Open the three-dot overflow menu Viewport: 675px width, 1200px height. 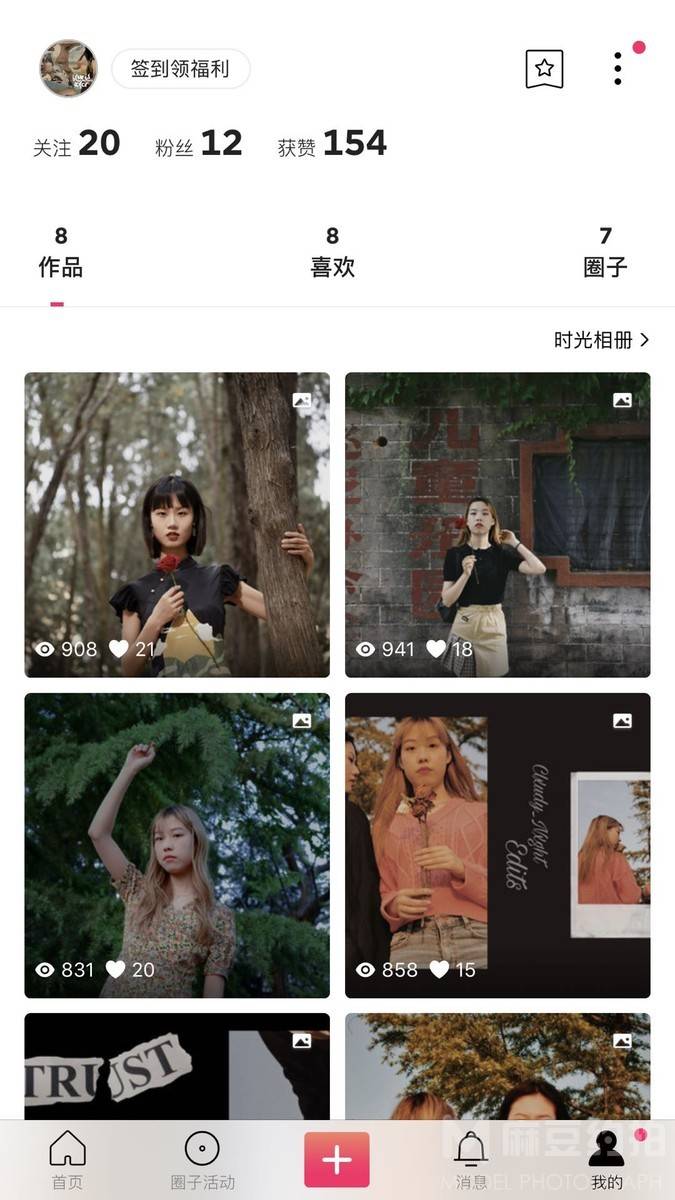point(618,68)
